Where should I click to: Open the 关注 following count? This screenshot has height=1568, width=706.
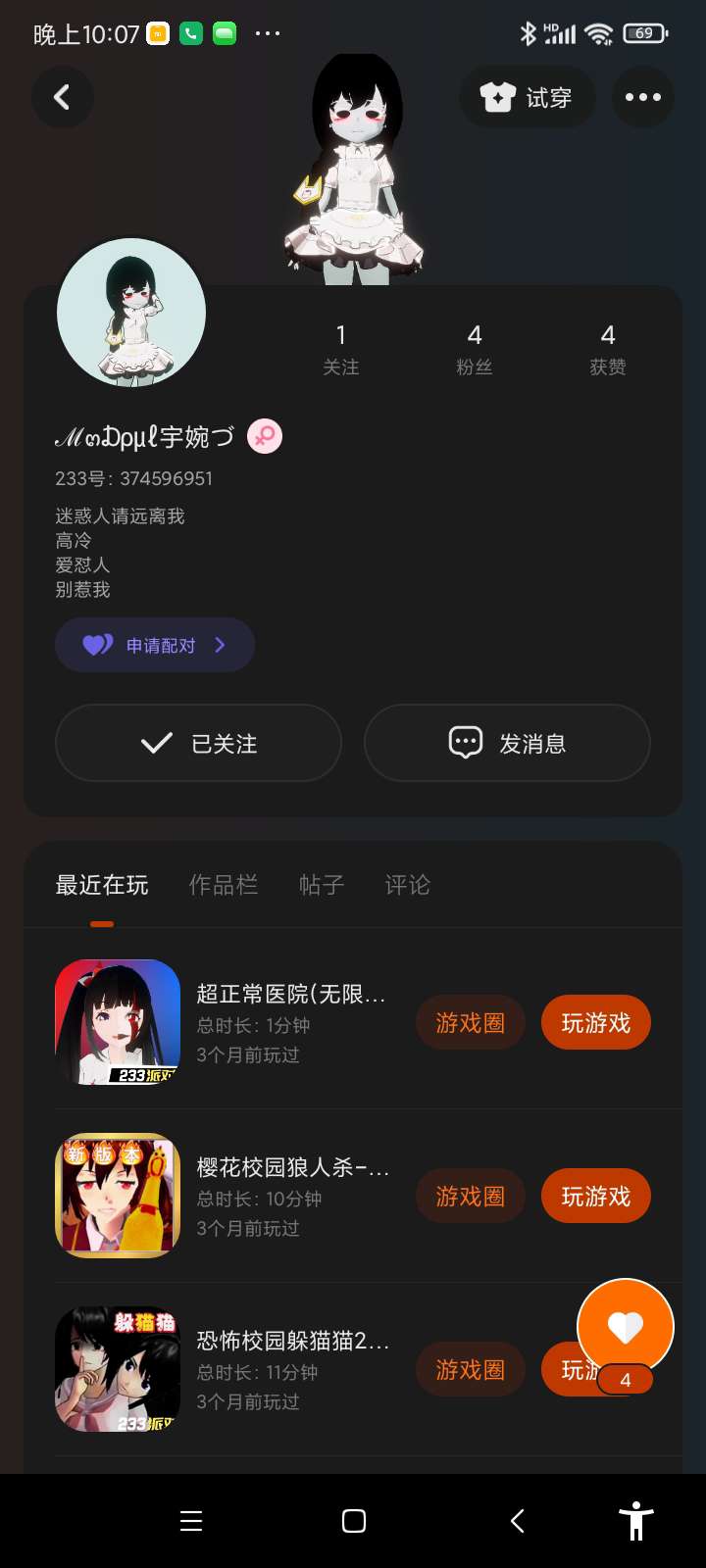pos(341,349)
